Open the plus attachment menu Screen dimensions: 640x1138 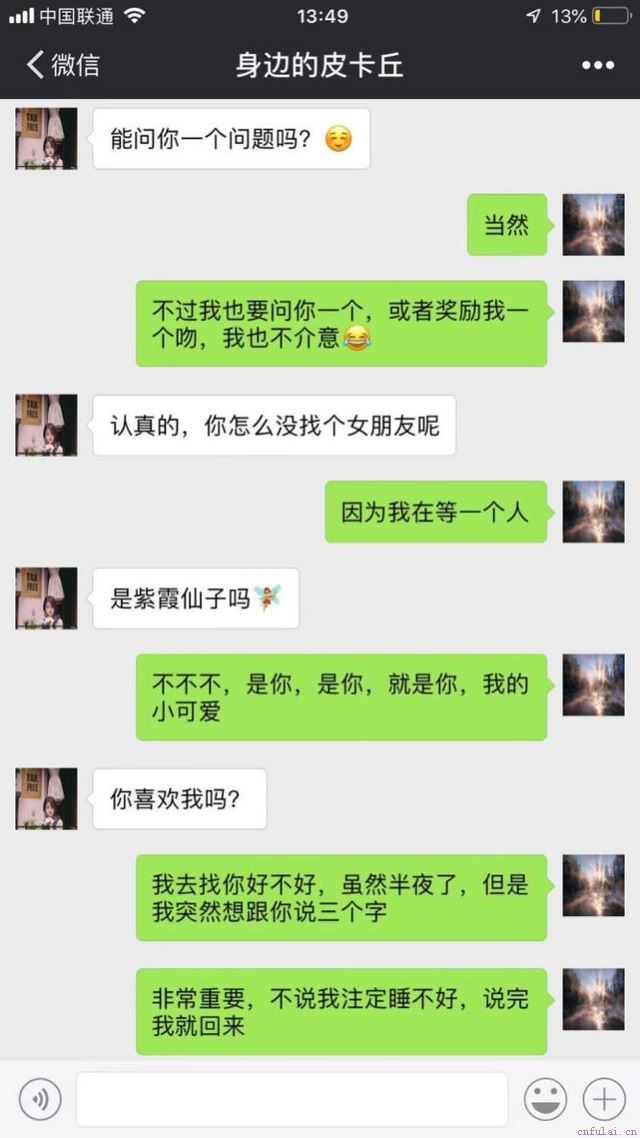604,1099
